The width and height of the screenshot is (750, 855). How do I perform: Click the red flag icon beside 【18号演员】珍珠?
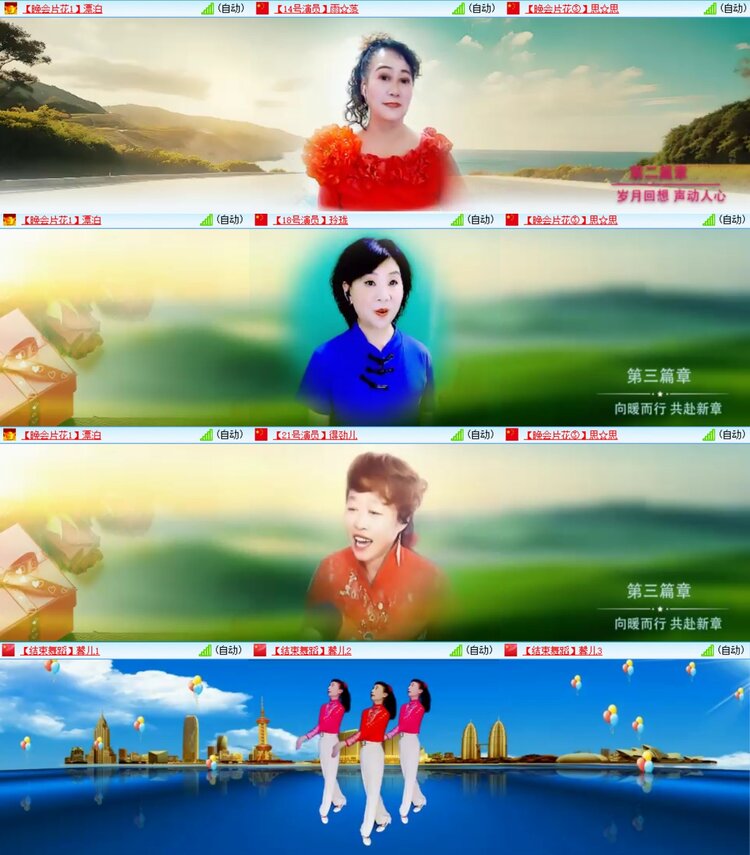(x=261, y=219)
